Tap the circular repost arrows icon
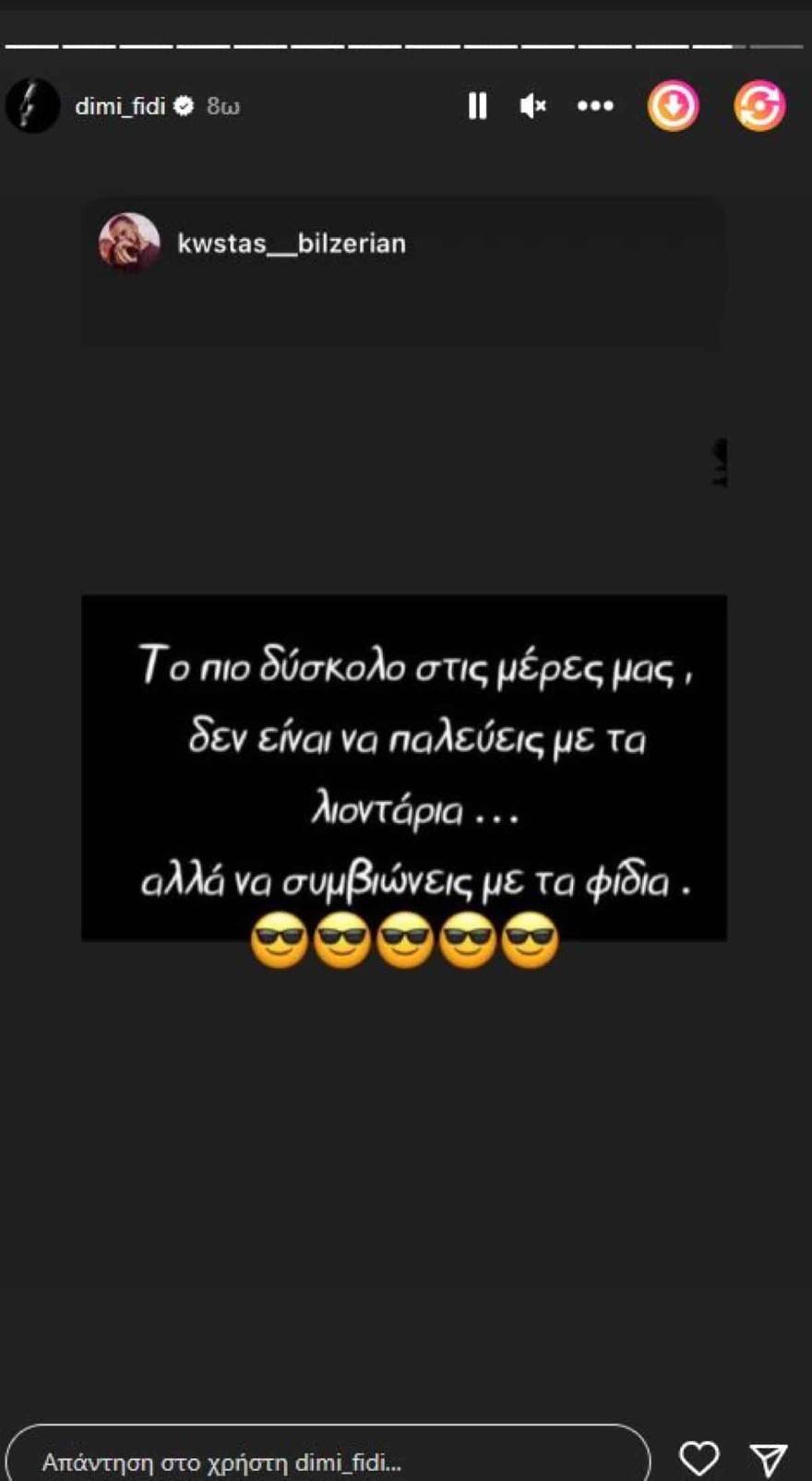This screenshot has width=812, height=1481. click(x=759, y=106)
